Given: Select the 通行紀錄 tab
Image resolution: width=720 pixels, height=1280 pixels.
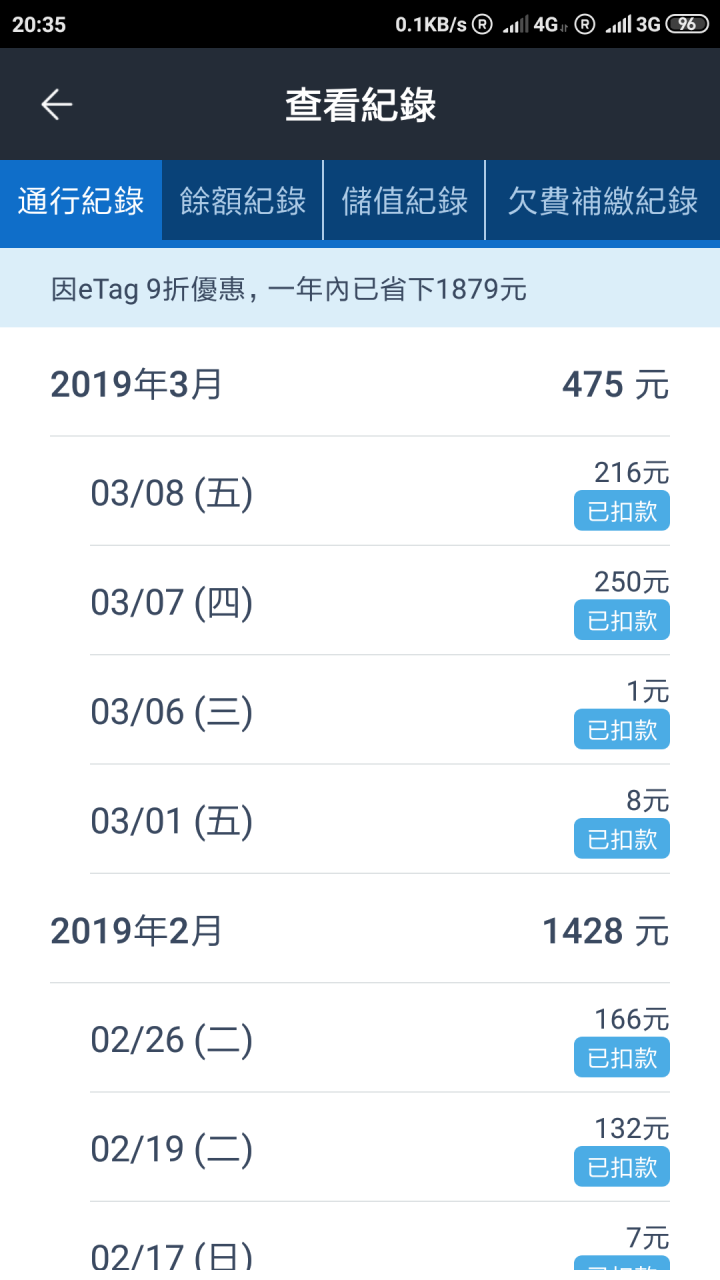Looking at the screenshot, I should point(81,200).
